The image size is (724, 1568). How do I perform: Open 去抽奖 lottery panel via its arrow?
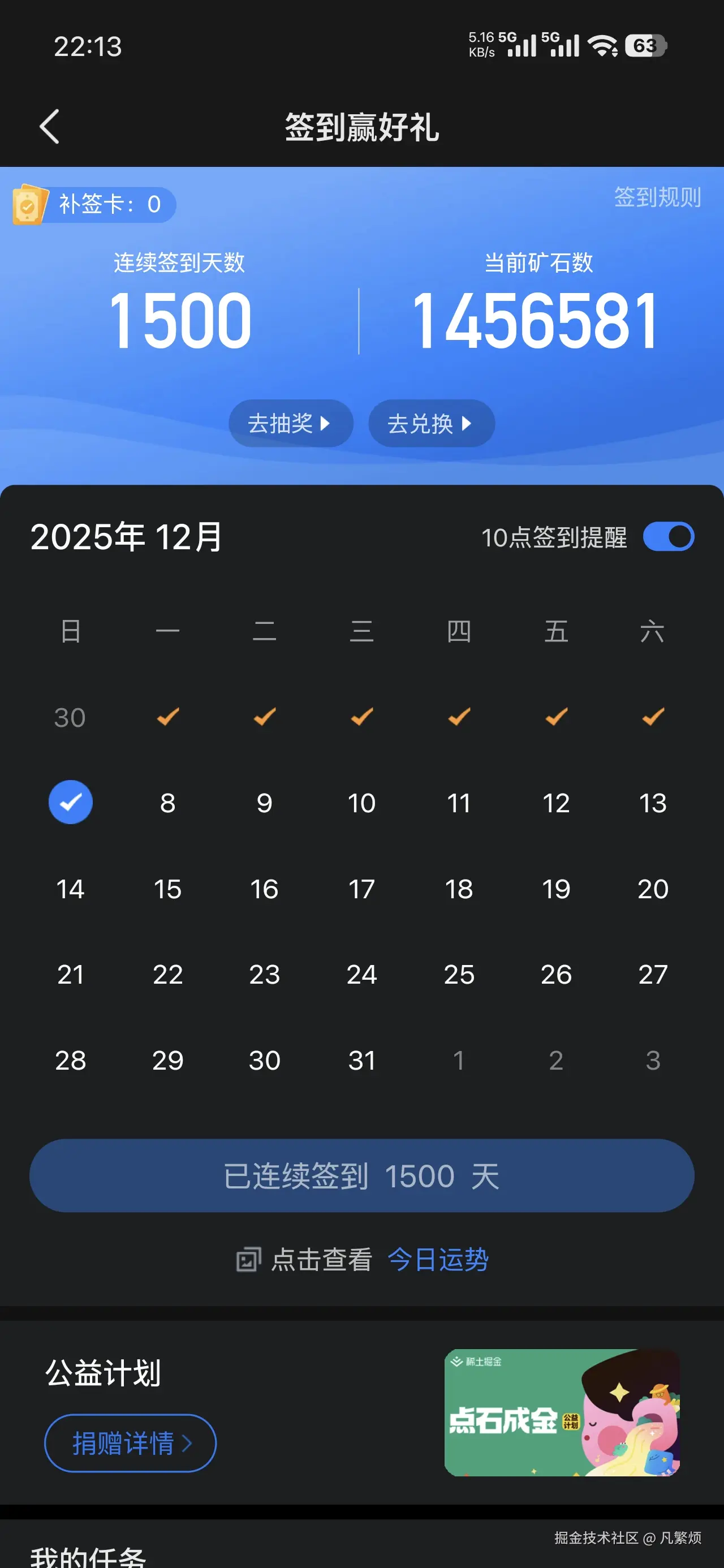[x=326, y=423]
